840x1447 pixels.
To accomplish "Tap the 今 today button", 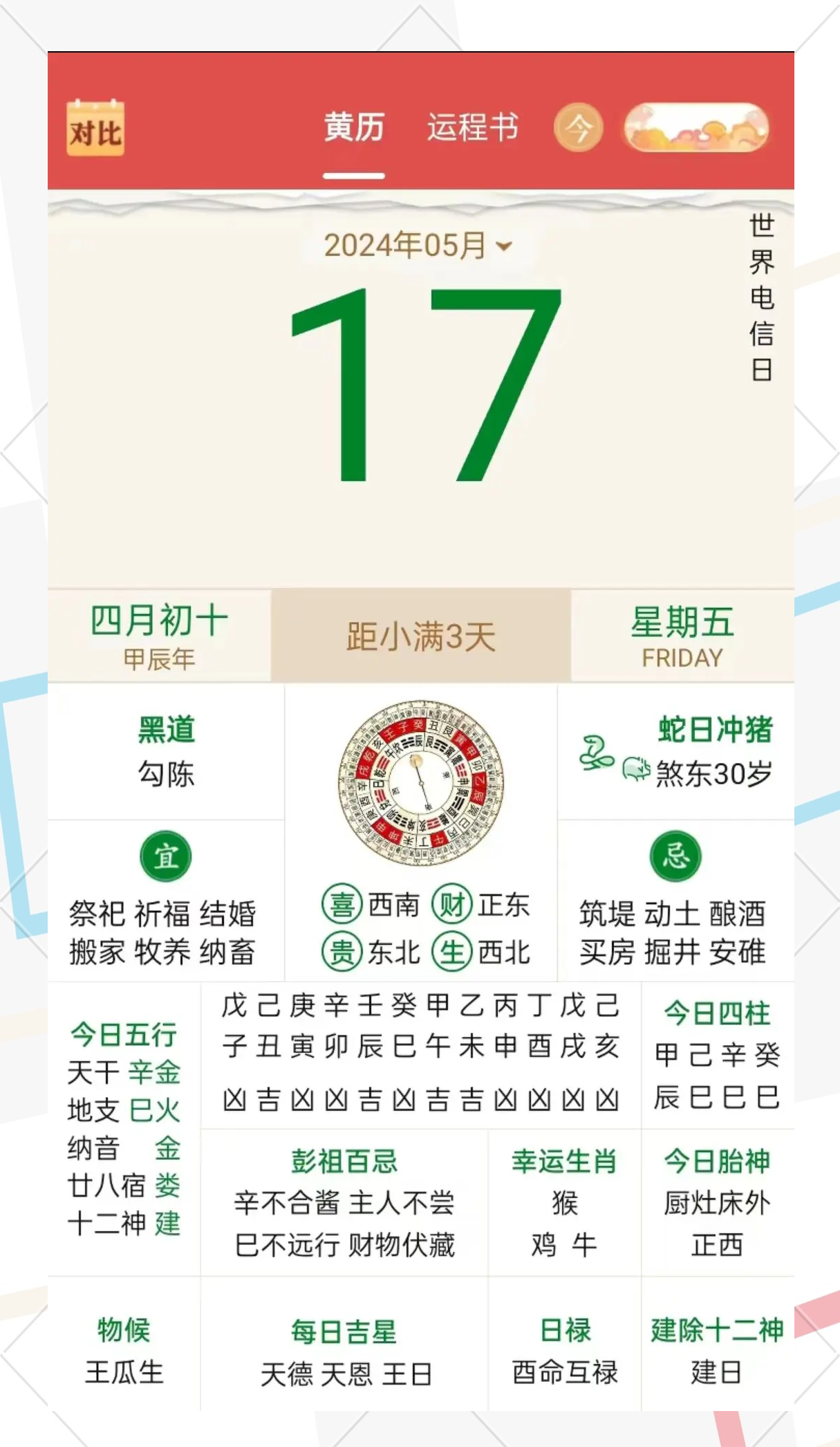I will 578,128.
